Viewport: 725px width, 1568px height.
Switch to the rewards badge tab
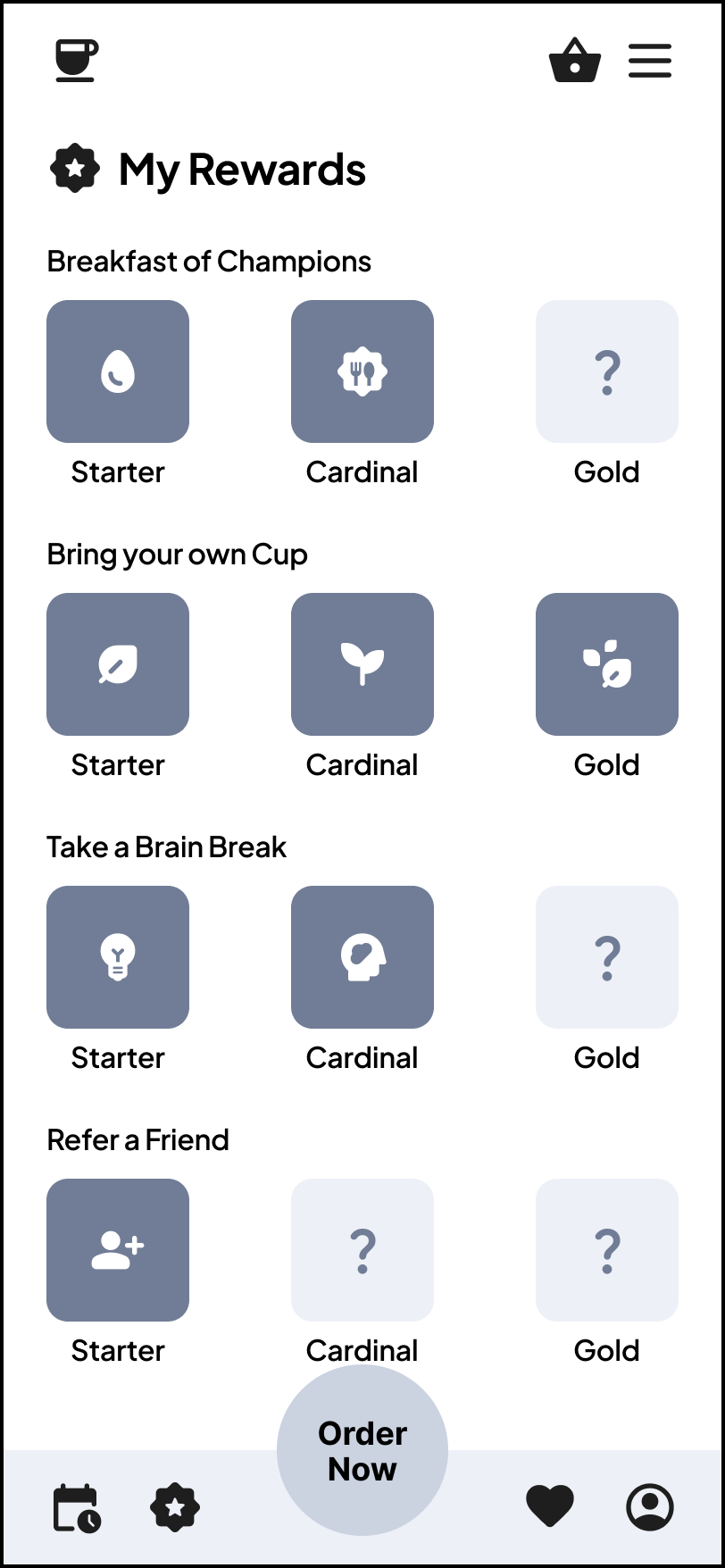coord(175,1507)
